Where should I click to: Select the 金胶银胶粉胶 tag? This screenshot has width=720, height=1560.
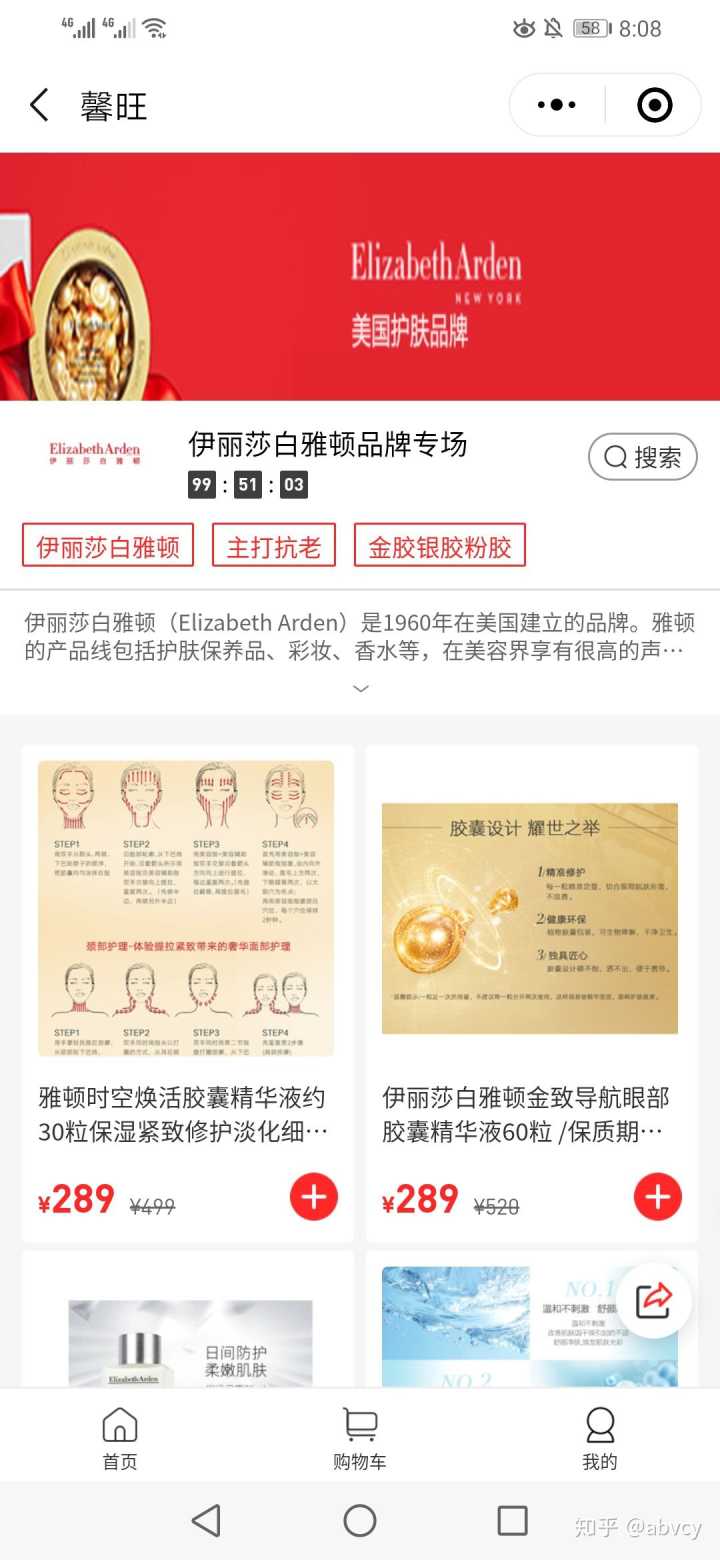tap(439, 546)
